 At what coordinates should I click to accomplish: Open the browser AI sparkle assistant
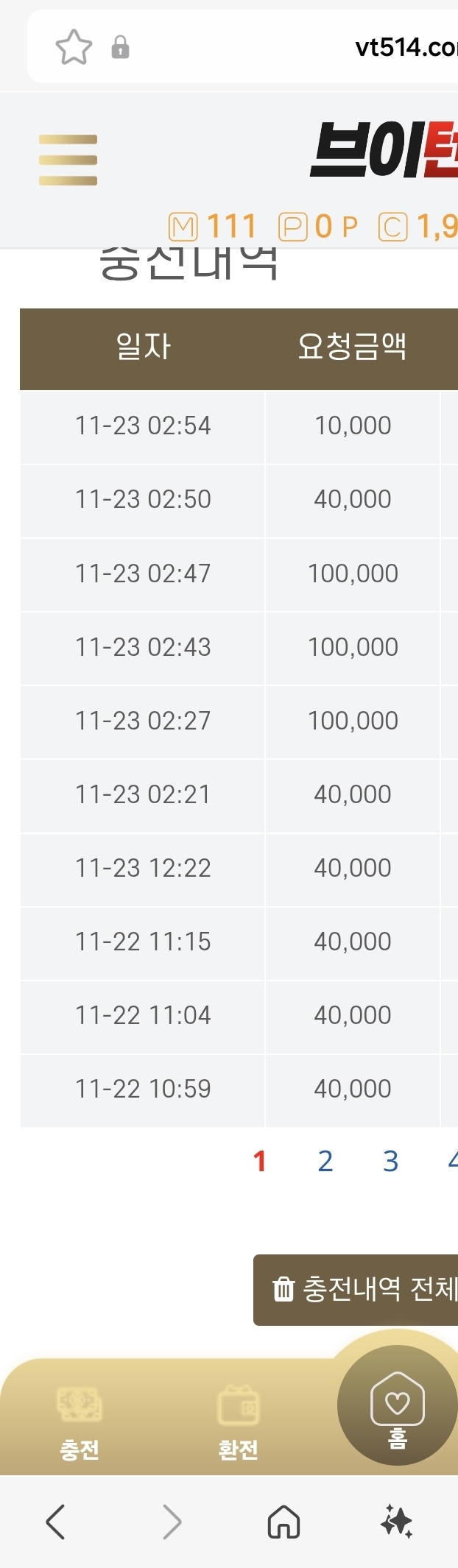(x=397, y=1522)
